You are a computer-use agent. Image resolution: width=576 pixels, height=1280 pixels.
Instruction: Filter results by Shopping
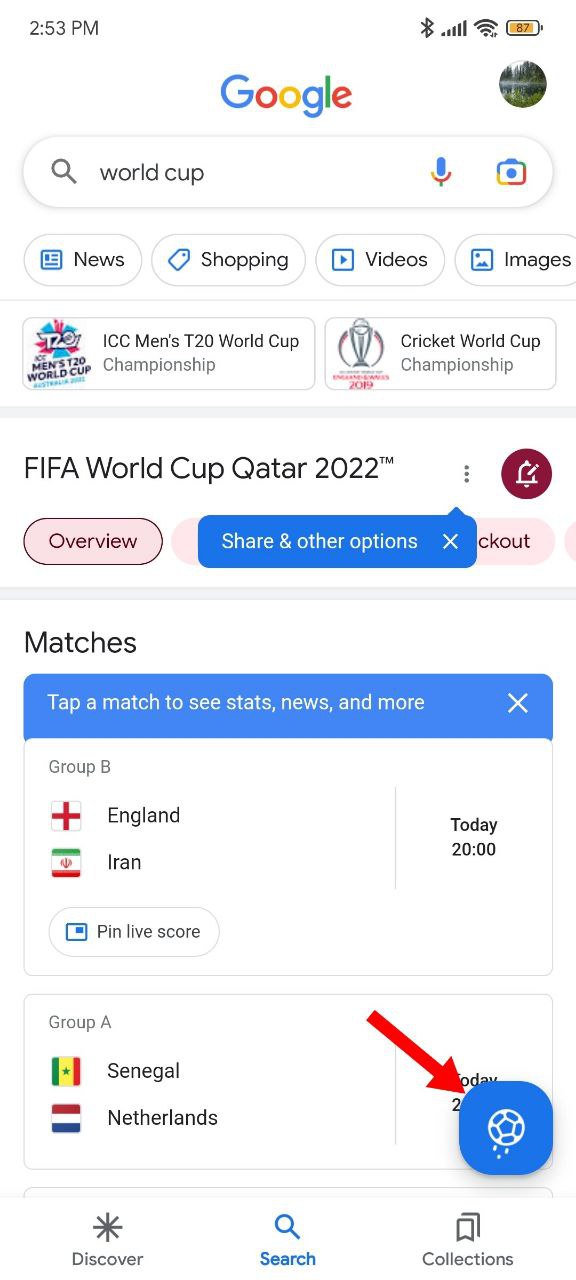(228, 260)
